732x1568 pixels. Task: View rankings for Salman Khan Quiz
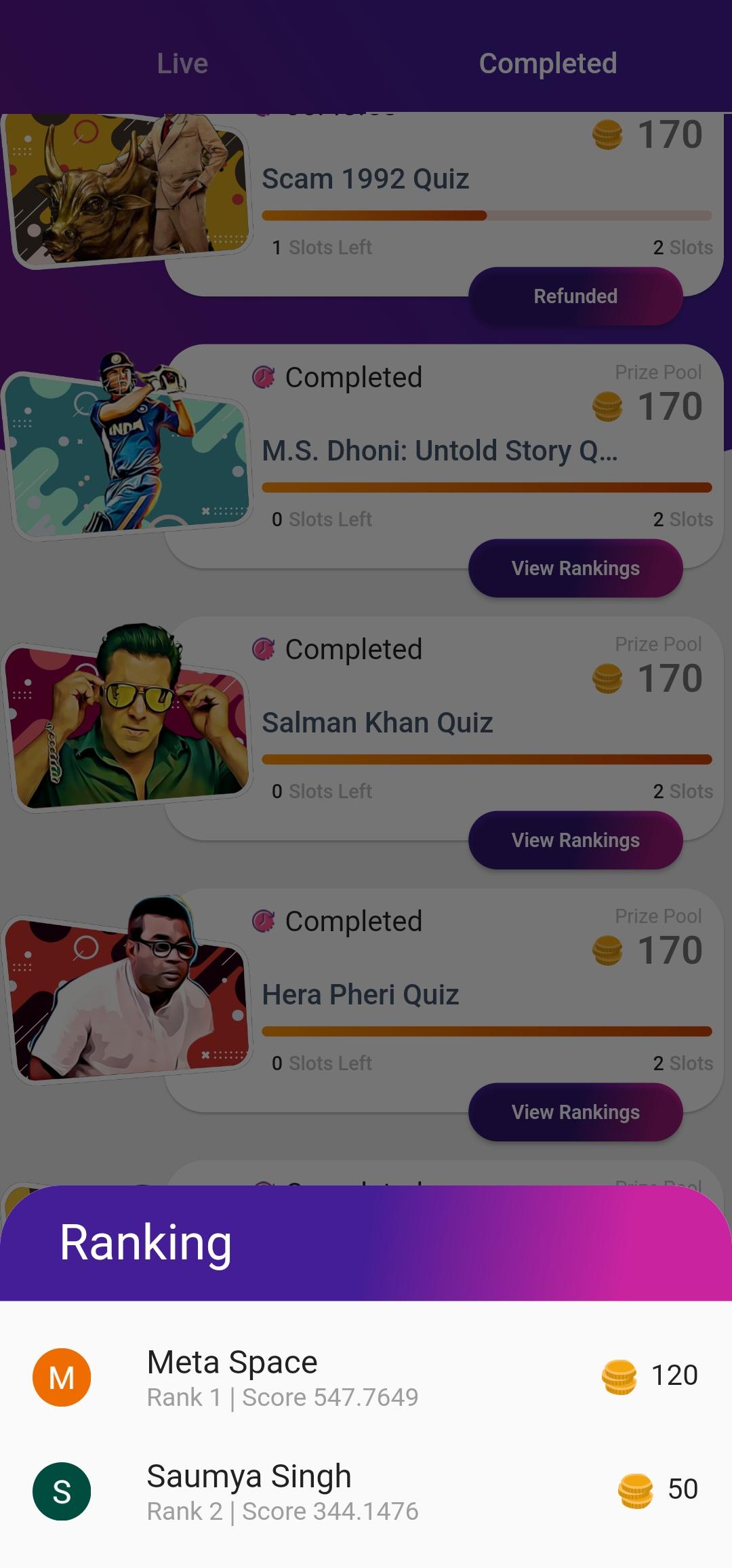(x=575, y=840)
